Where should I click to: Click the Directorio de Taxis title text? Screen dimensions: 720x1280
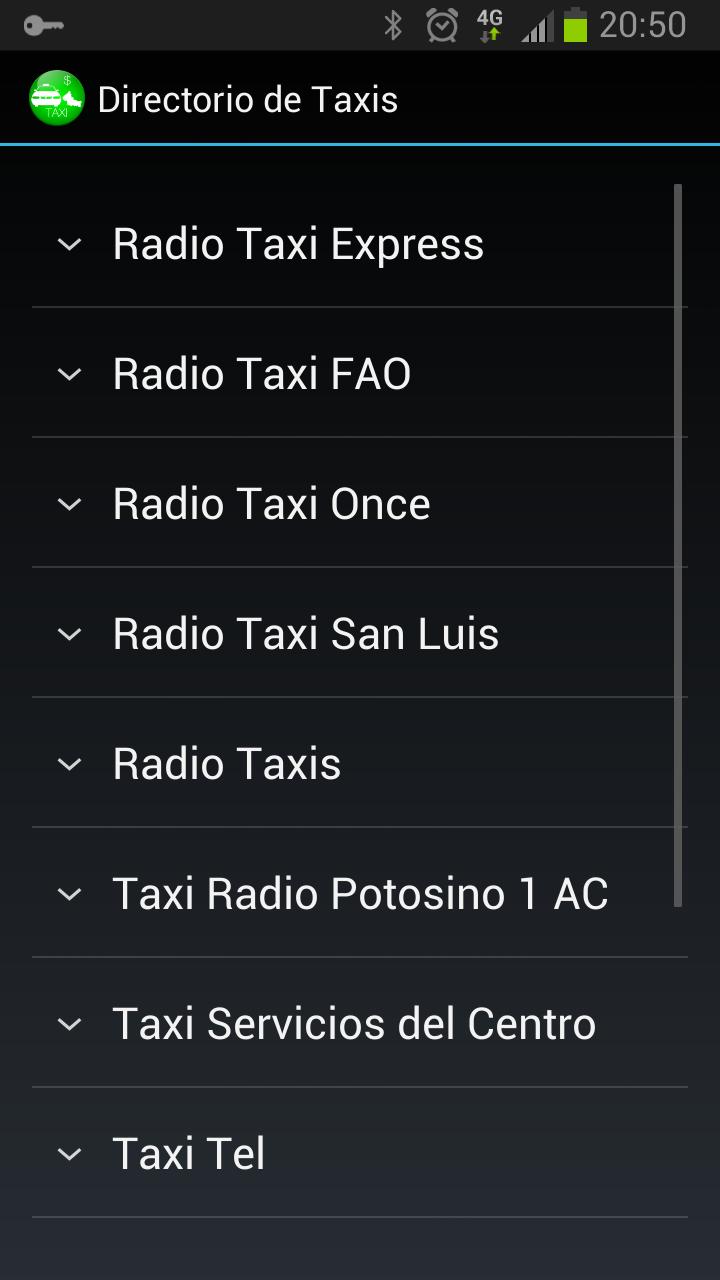coord(249,97)
